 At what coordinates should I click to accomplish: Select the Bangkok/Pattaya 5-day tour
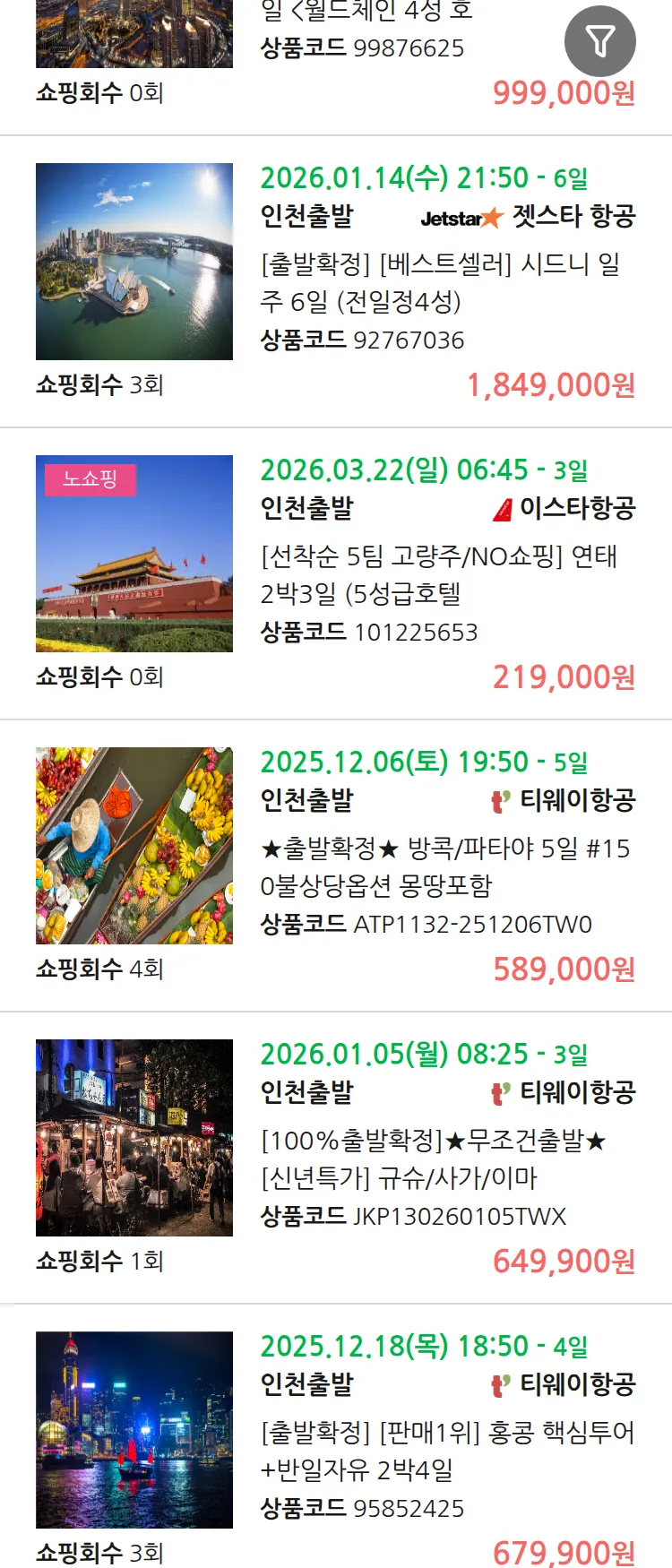coord(444,866)
